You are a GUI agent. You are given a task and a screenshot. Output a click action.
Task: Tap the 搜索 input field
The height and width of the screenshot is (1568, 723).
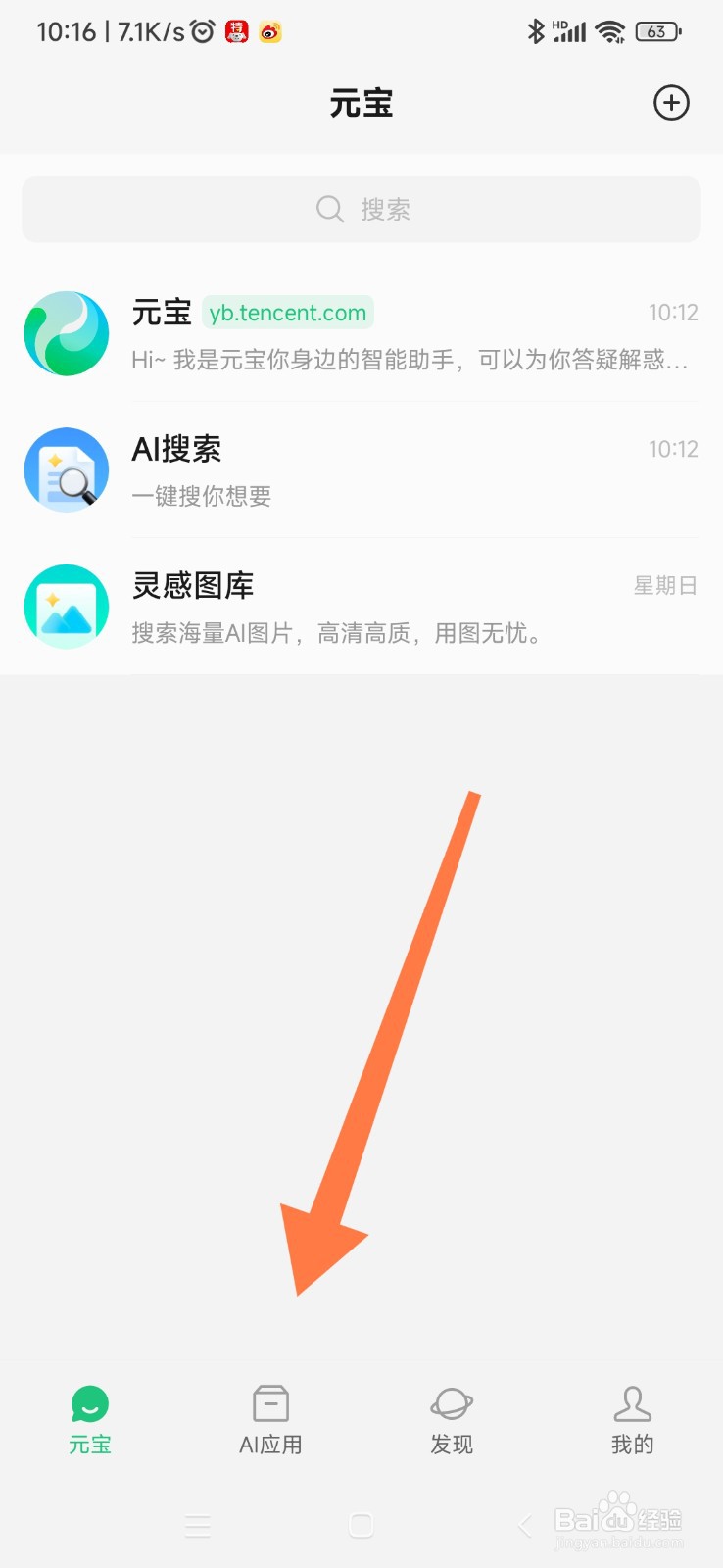click(x=392, y=209)
